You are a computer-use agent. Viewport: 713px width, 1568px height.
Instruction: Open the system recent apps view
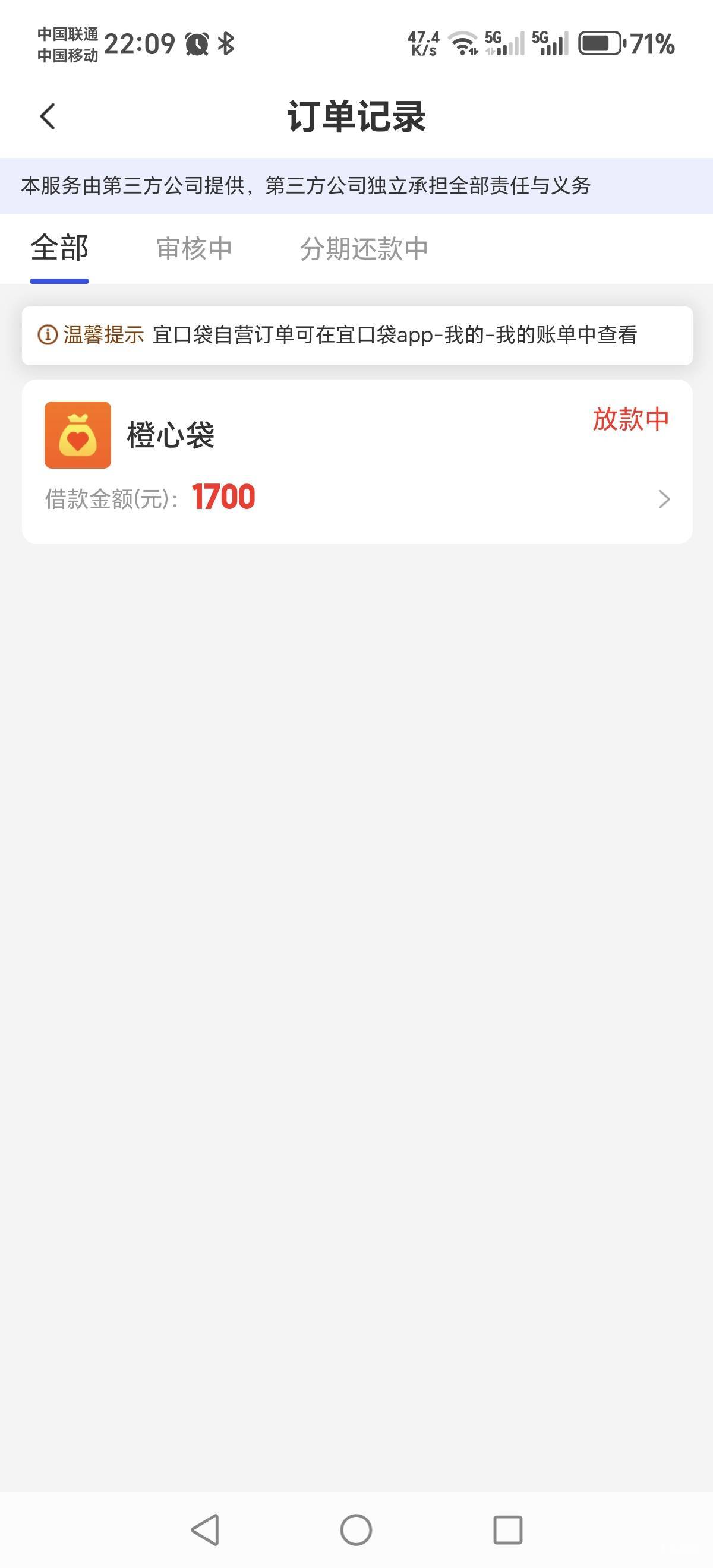pyautogui.click(x=508, y=1529)
